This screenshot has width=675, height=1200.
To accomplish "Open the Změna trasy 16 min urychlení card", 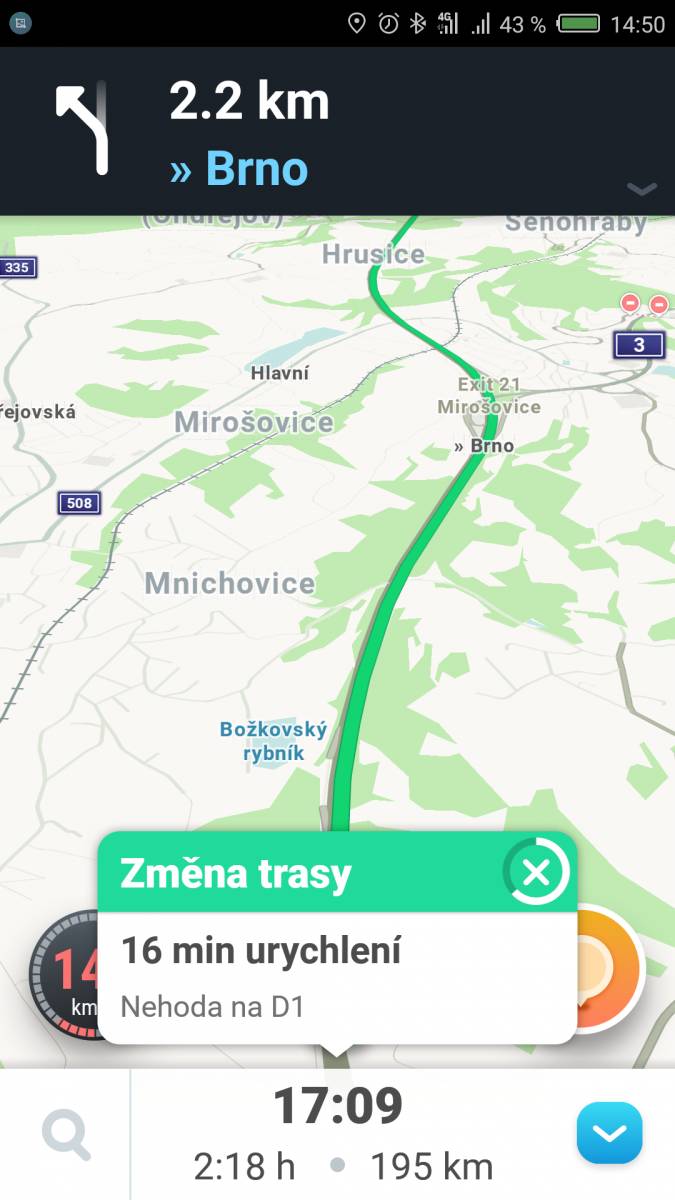I will [338, 938].
